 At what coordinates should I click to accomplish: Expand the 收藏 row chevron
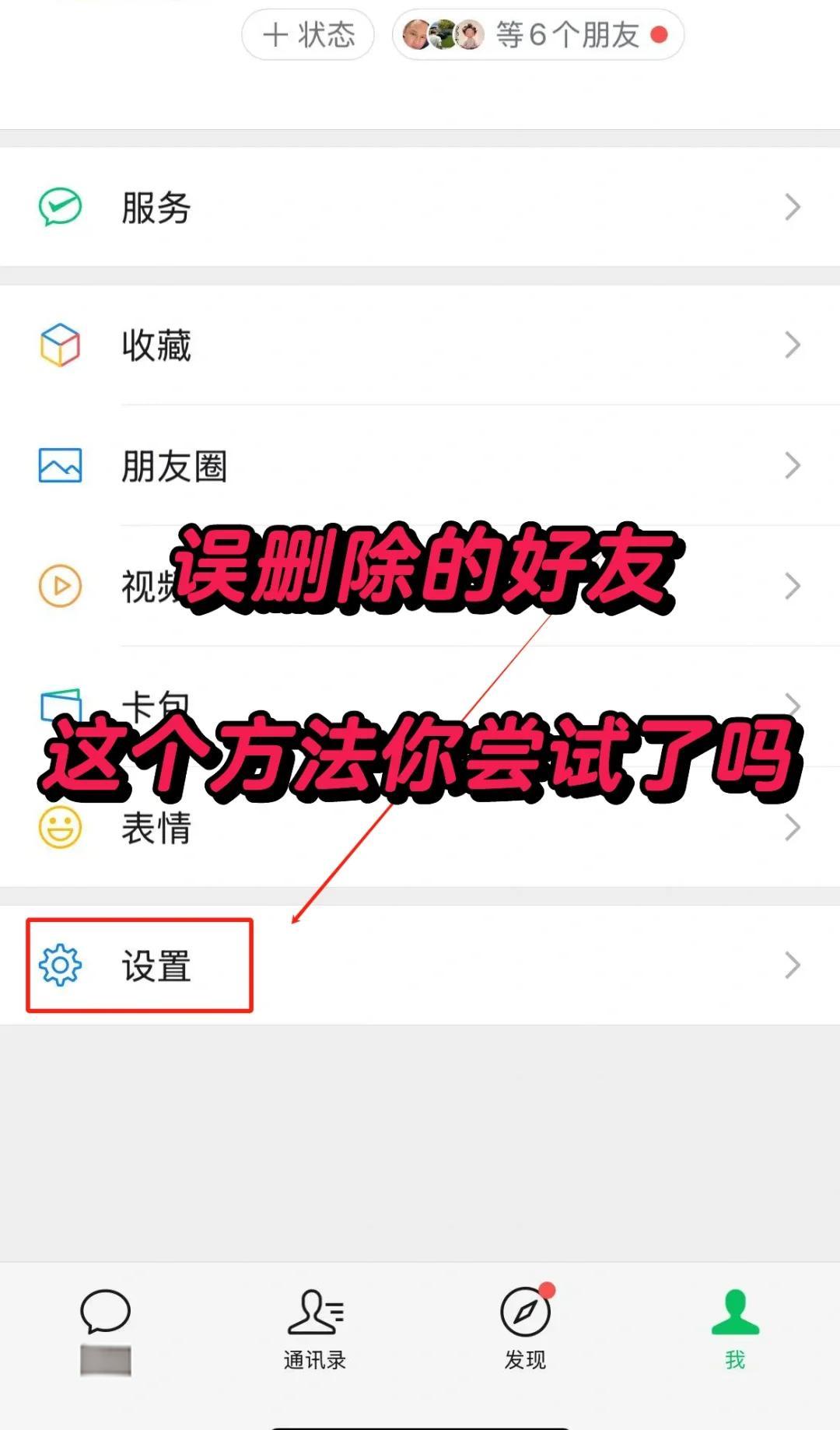793,345
